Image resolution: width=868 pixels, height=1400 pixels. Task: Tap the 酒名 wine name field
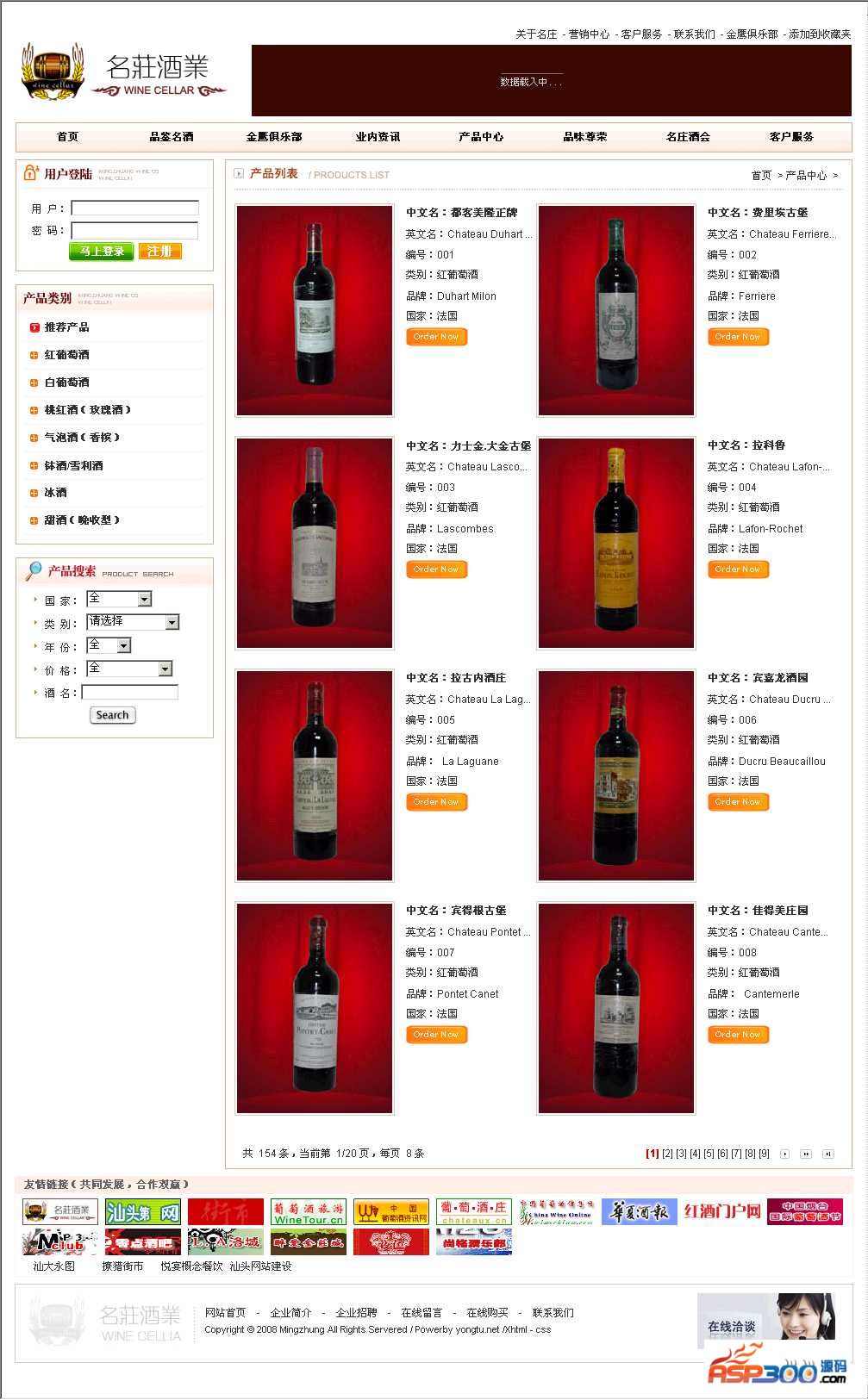tap(129, 693)
